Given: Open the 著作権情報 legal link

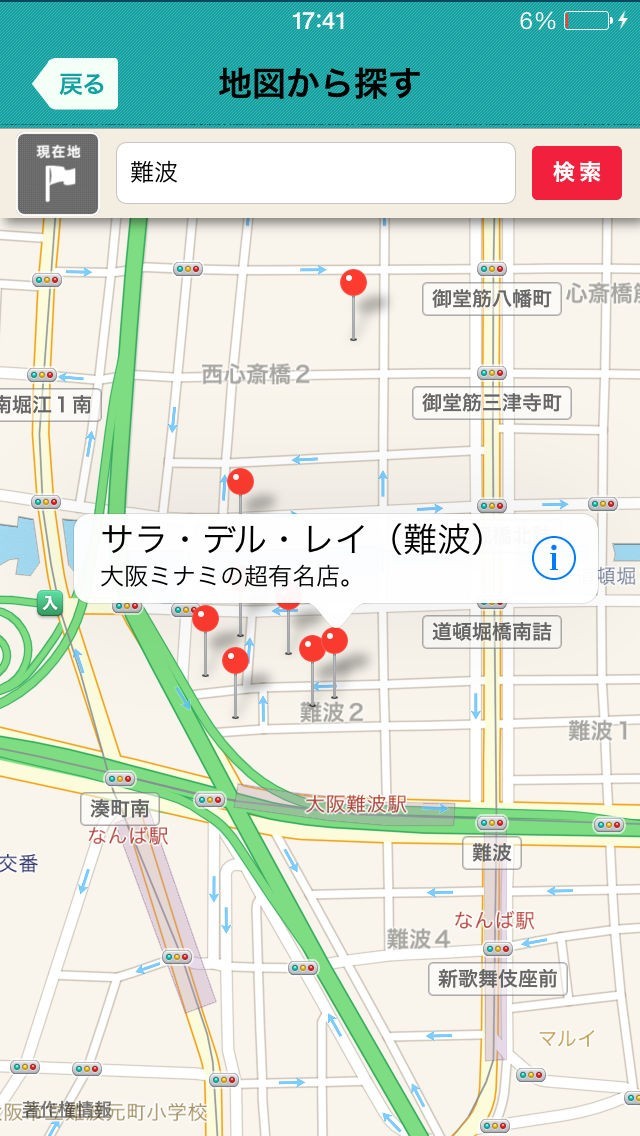Looking at the screenshot, I should pyautogui.click(x=68, y=1110).
